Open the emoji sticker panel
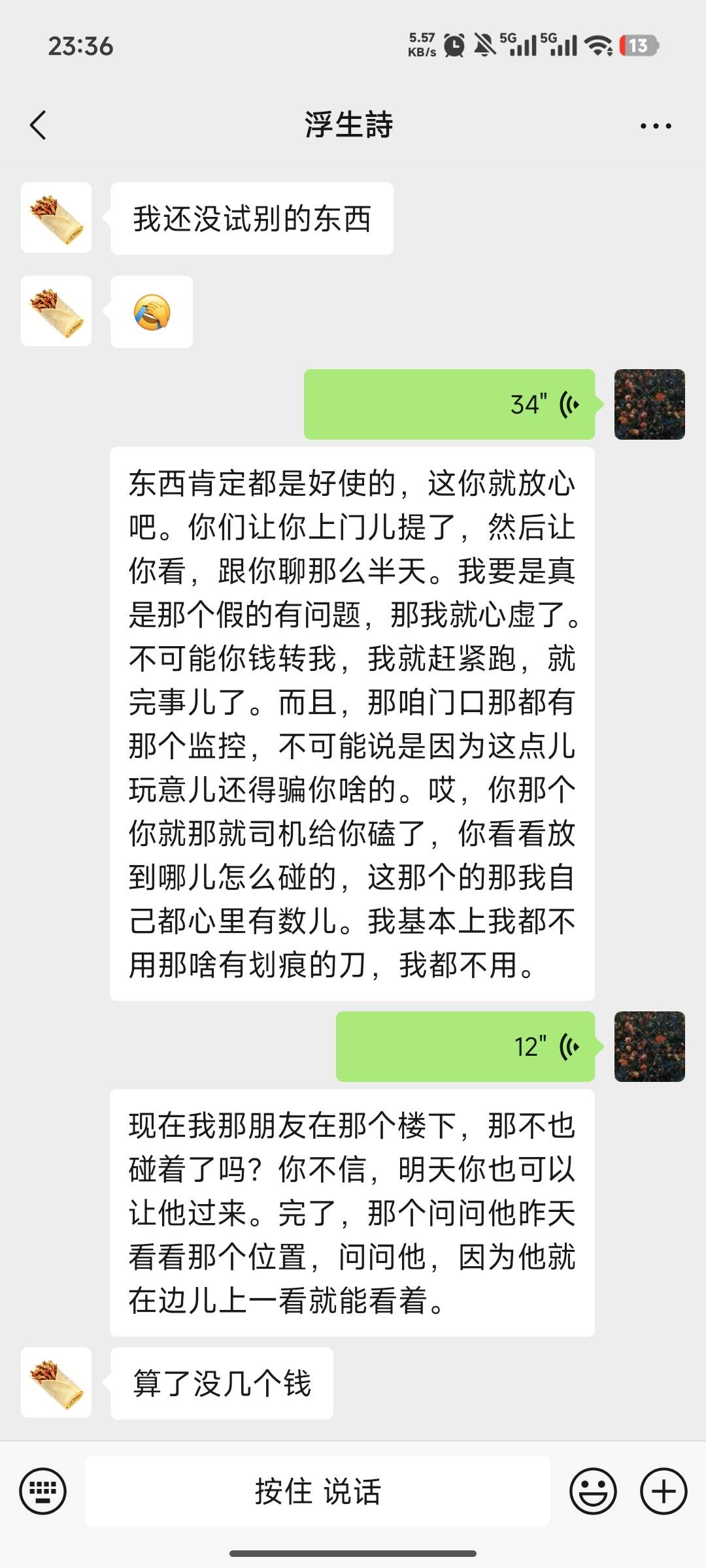Image resolution: width=706 pixels, height=1568 pixels. click(x=593, y=1491)
